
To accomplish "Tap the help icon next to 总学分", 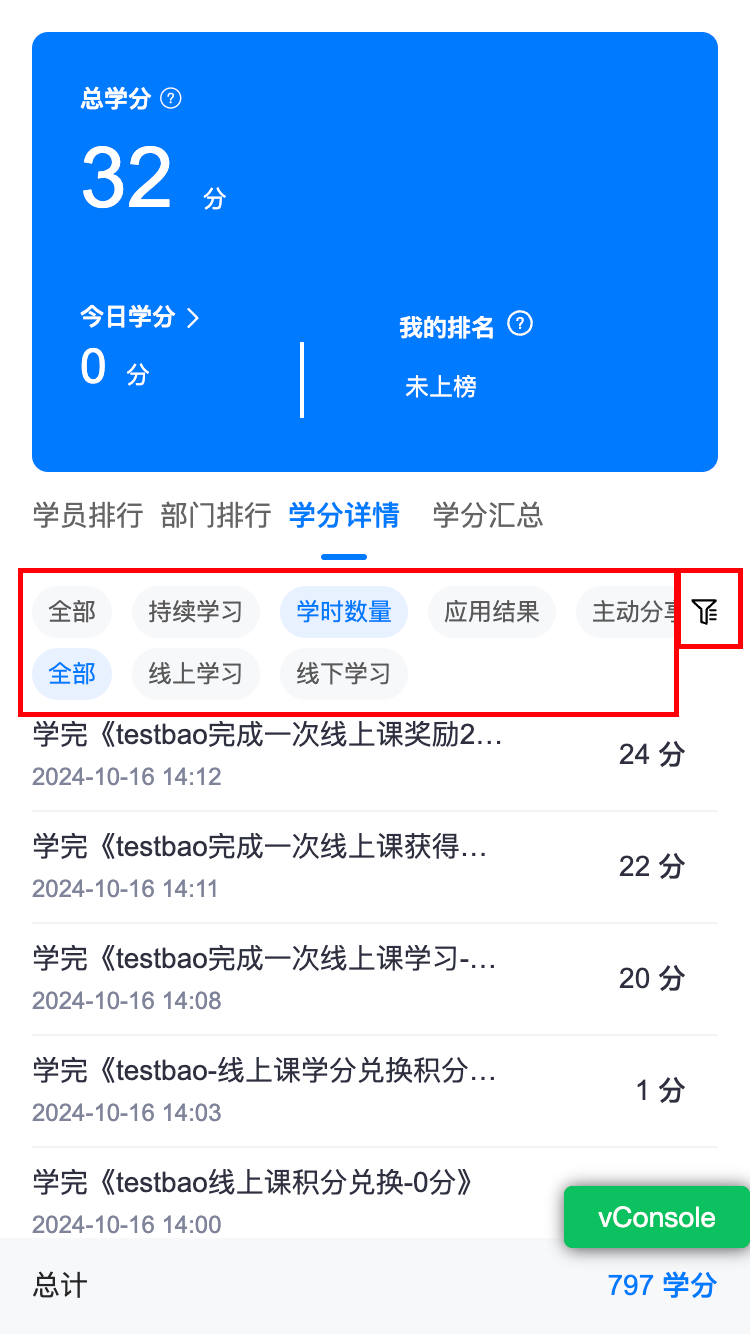I will point(171,98).
